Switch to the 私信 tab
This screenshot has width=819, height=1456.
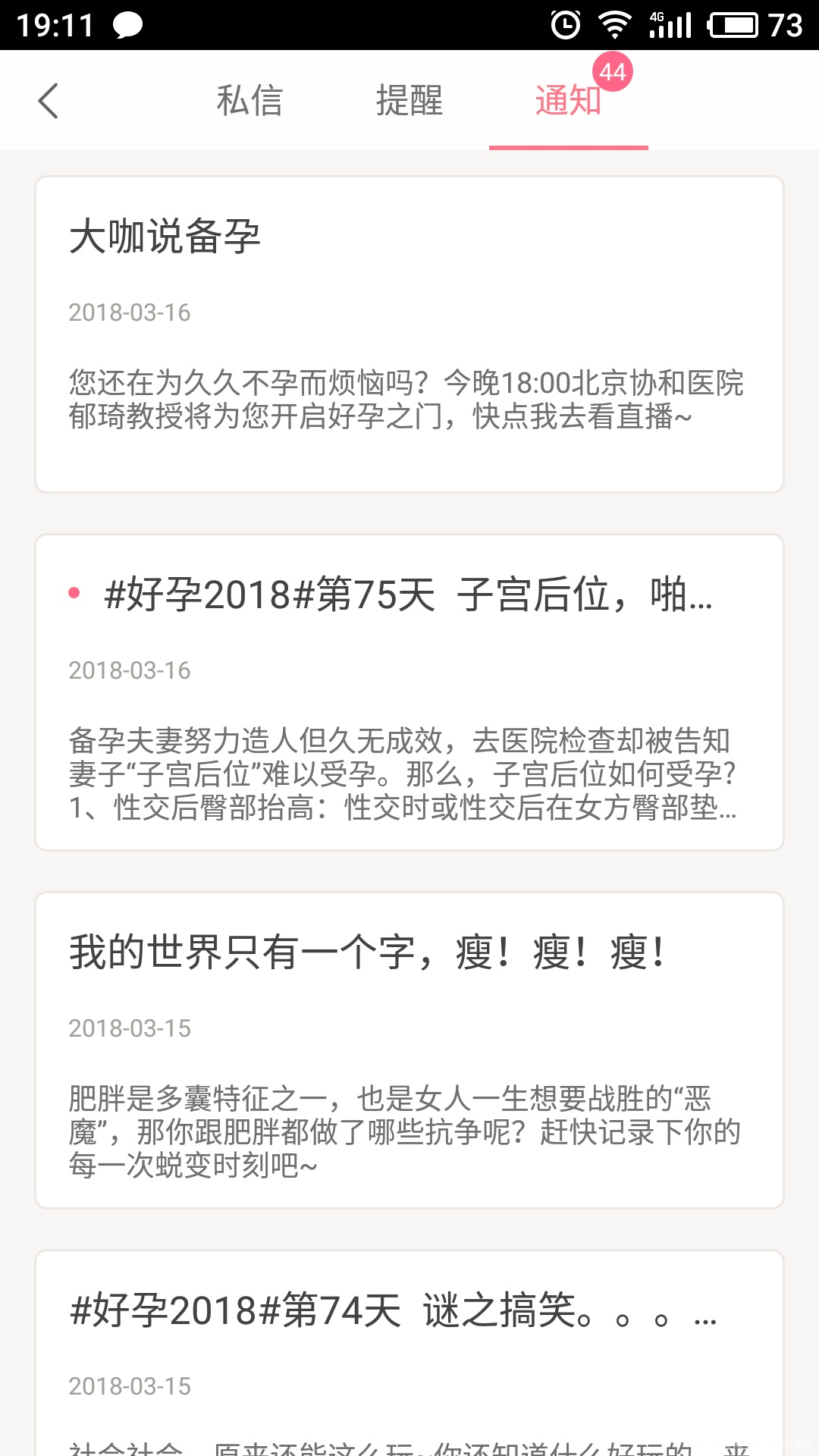(250, 101)
